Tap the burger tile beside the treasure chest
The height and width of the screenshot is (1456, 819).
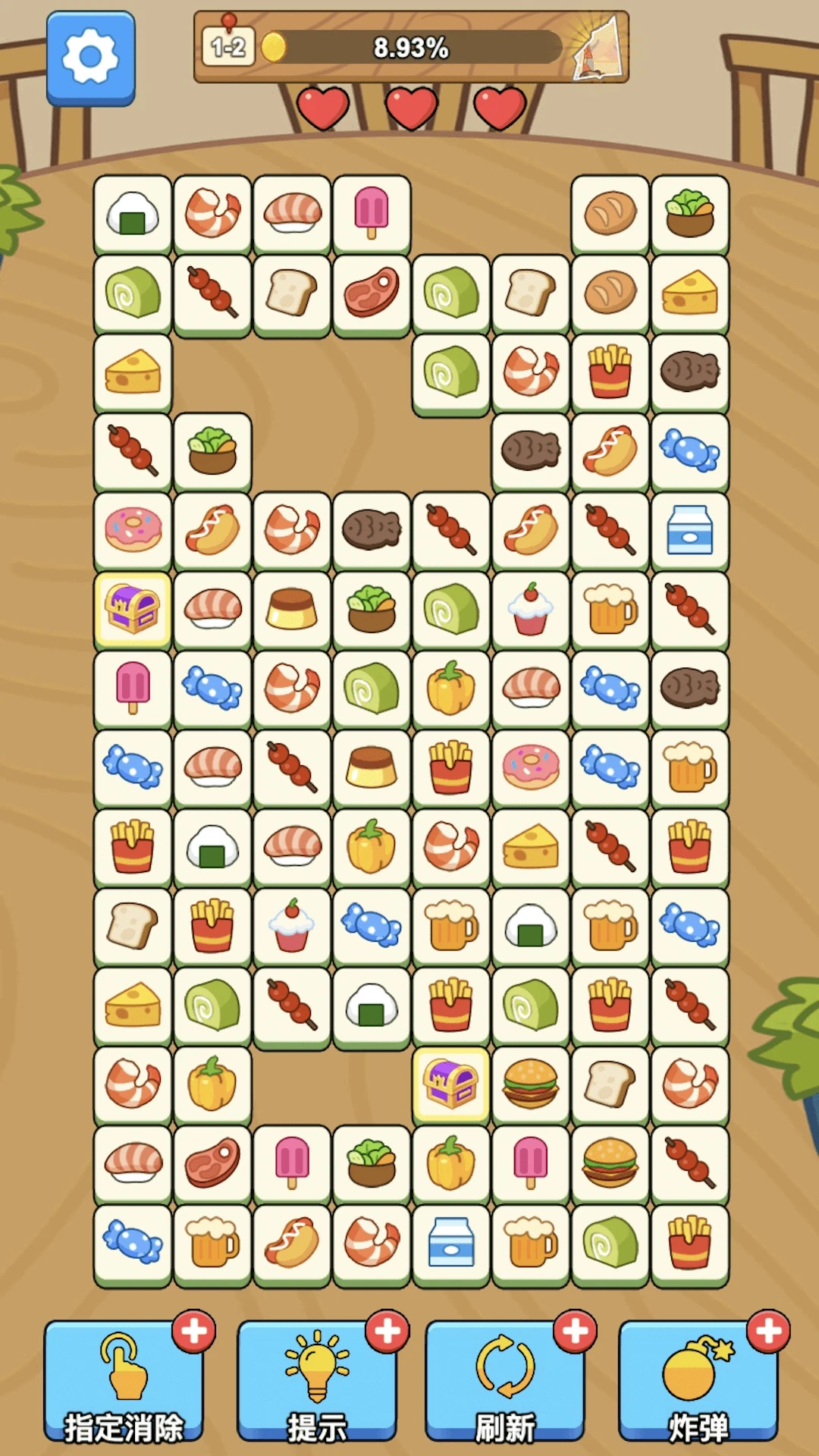click(x=530, y=1084)
